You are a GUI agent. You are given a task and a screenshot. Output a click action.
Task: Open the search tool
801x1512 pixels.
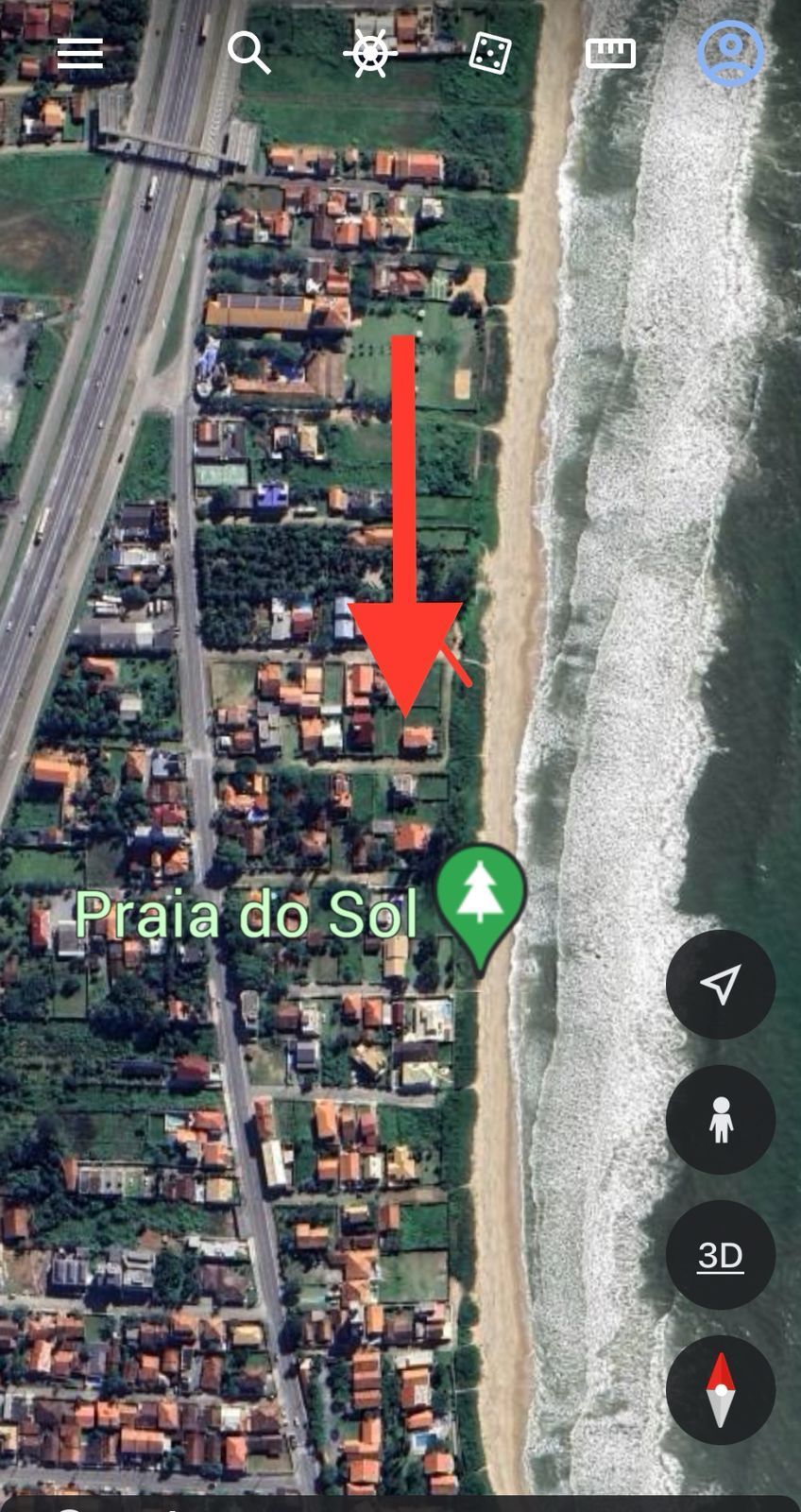point(249,53)
